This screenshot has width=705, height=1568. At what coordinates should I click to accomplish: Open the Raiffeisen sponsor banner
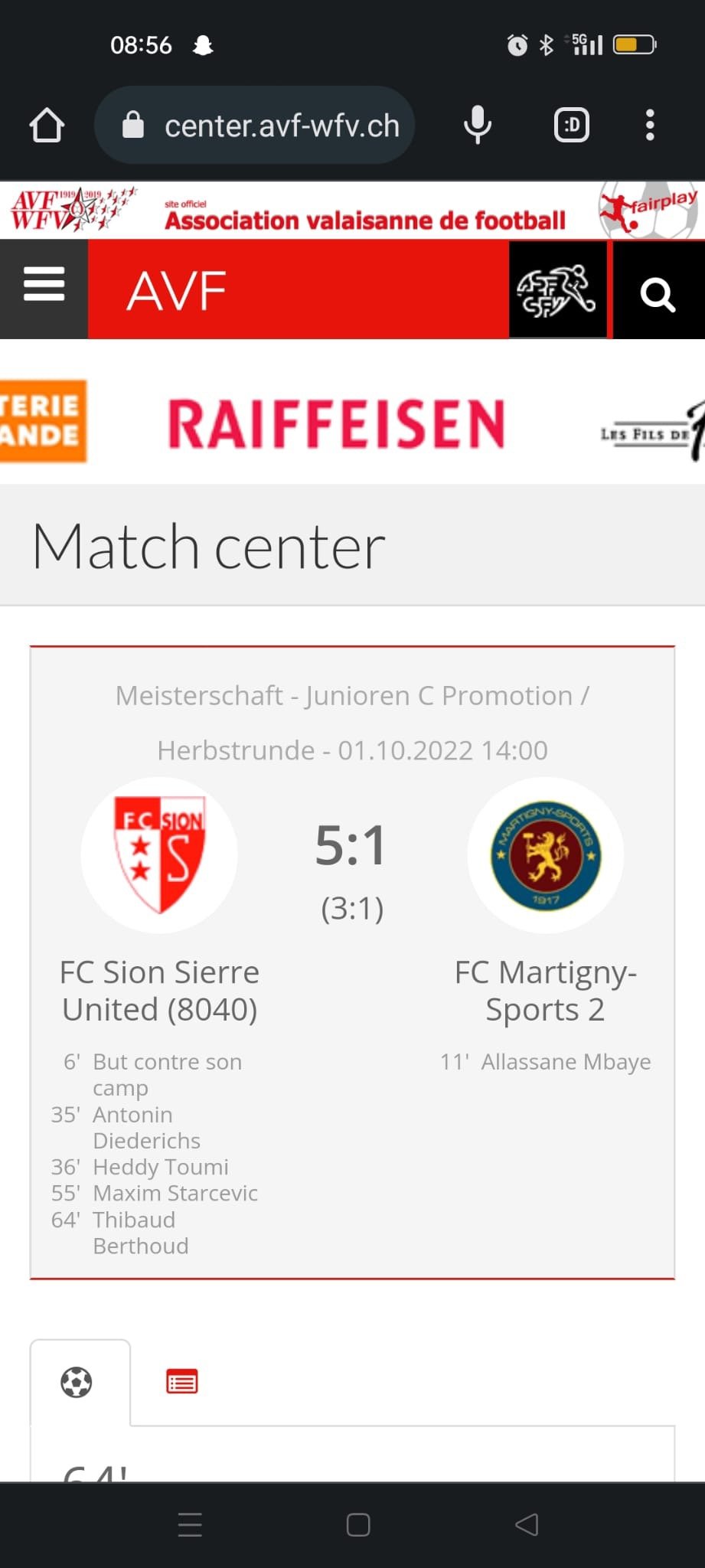point(337,423)
